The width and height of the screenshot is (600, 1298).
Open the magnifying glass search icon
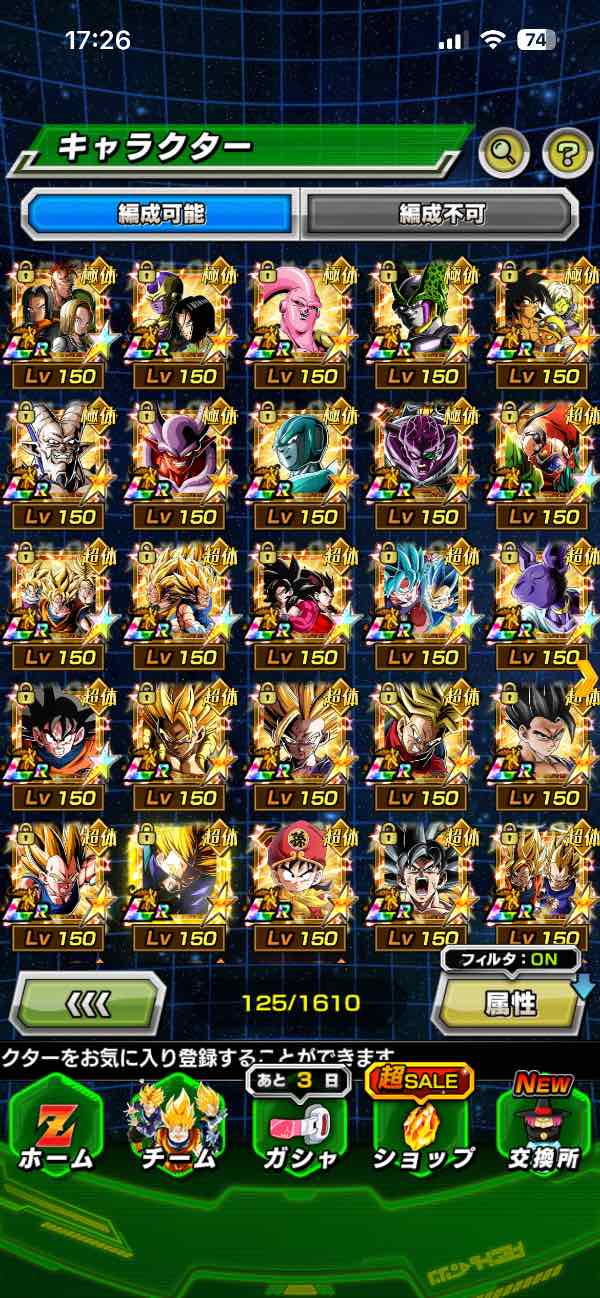pos(504,153)
